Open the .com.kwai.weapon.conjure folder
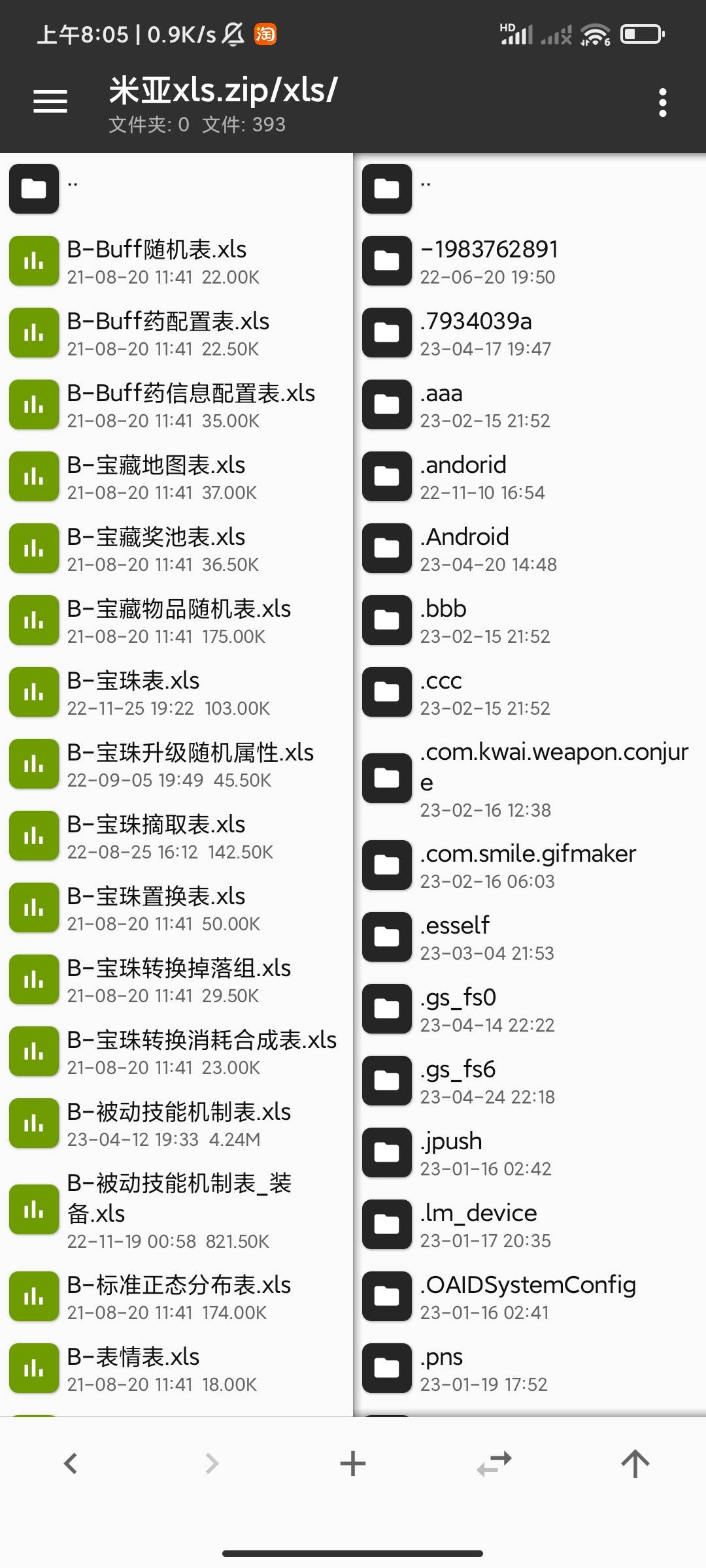706x1568 pixels. coord(529,779)
